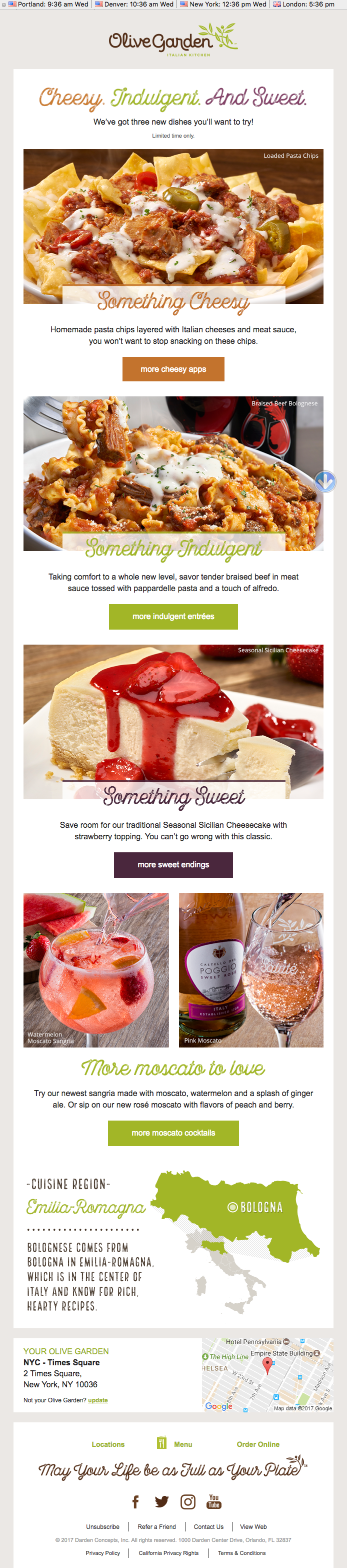
Task: View Web version of email
Action: tap(253, 1526)
